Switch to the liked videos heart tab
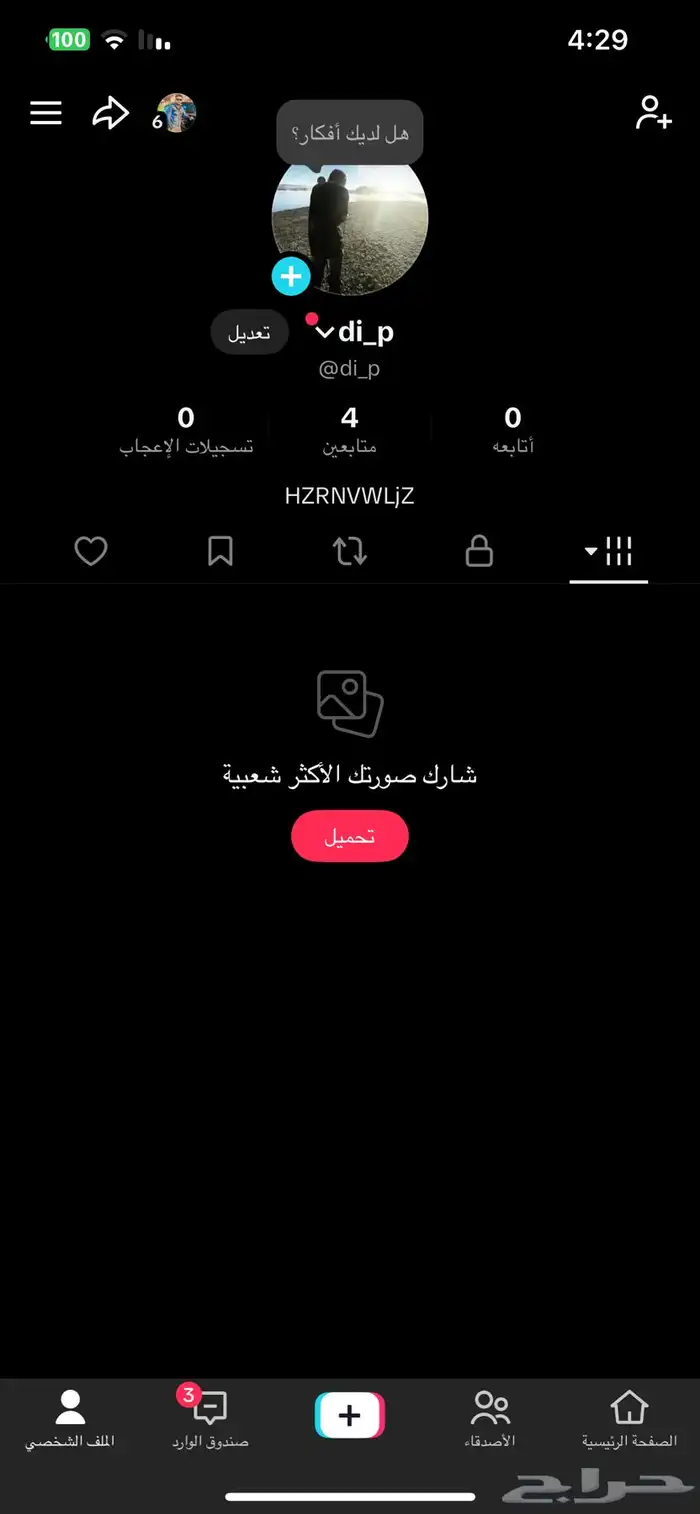 [x=91, y=551]
